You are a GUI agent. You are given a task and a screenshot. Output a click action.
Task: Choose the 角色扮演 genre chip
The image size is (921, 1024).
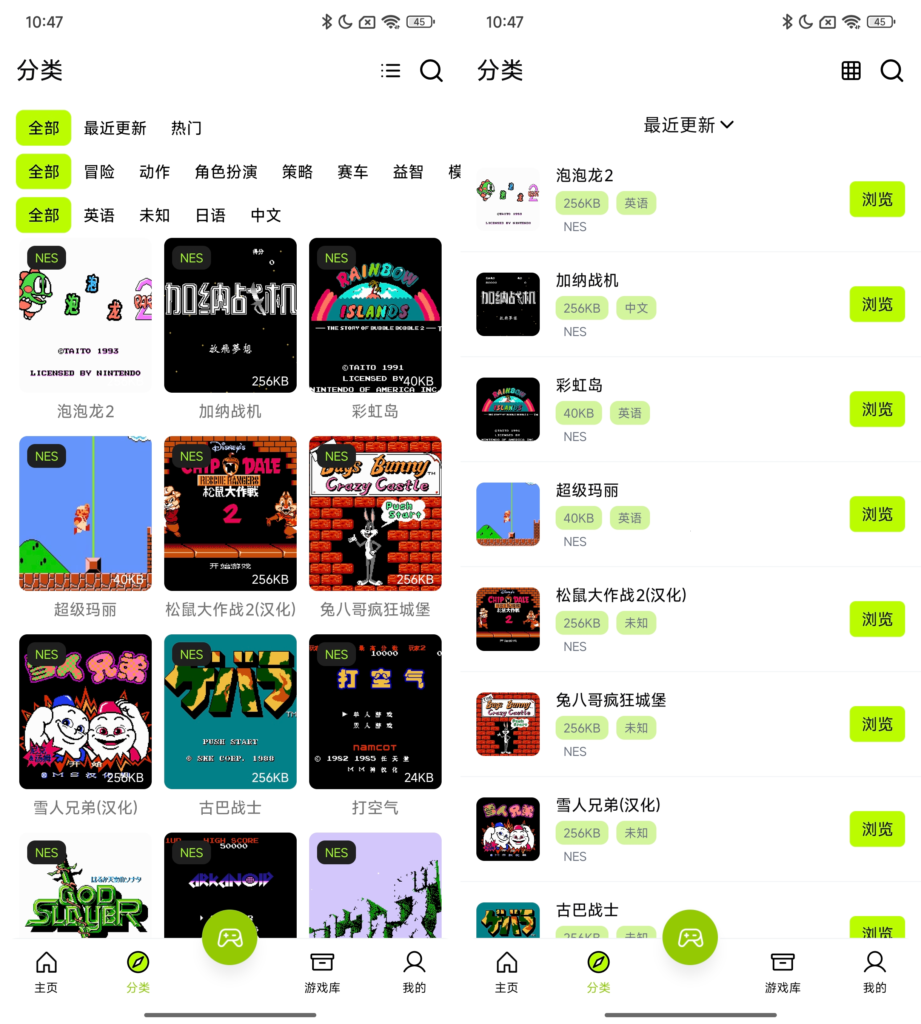[x=226, y=172]
